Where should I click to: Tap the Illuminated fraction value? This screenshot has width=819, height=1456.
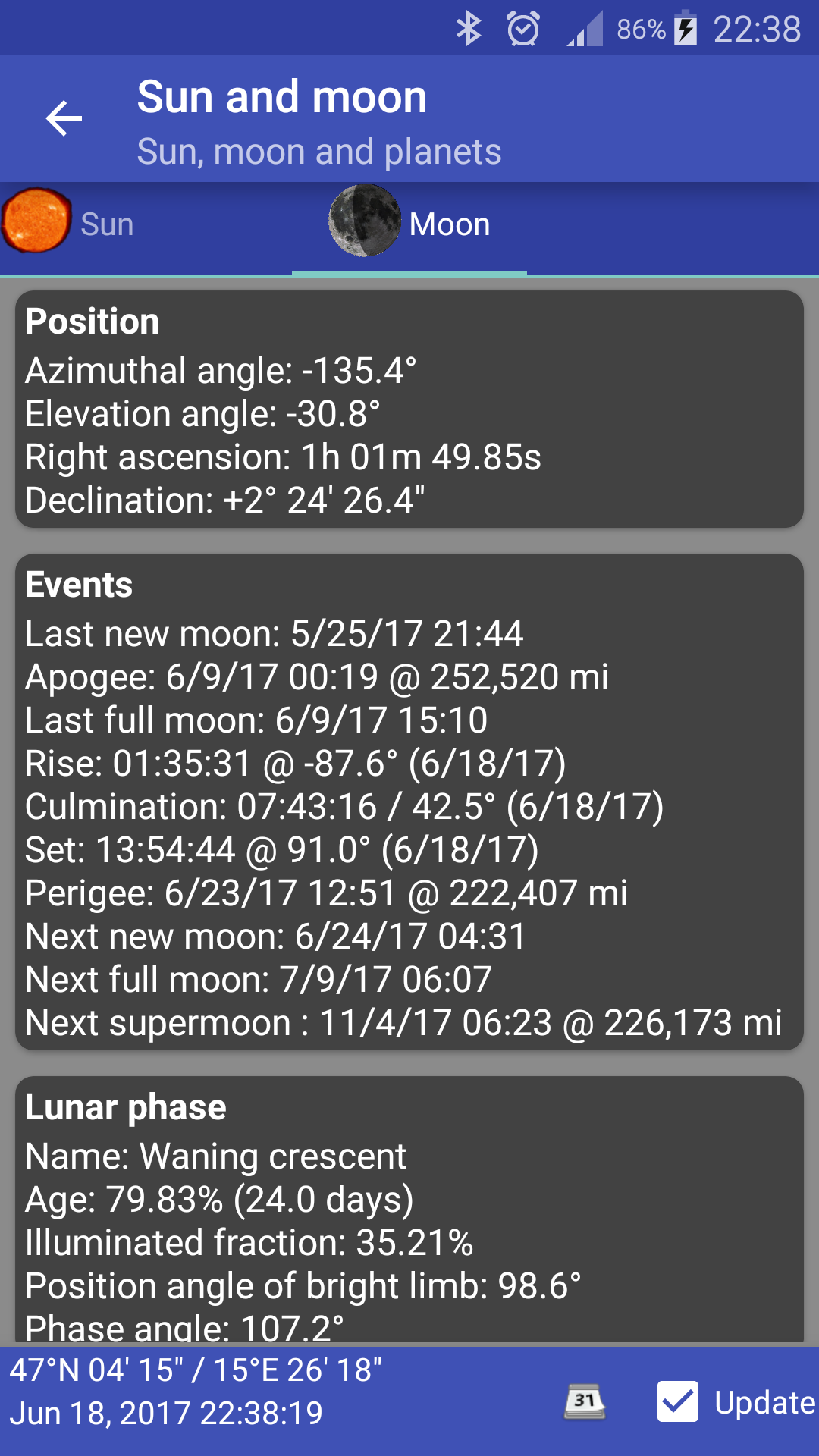(x=250, y=1242)
